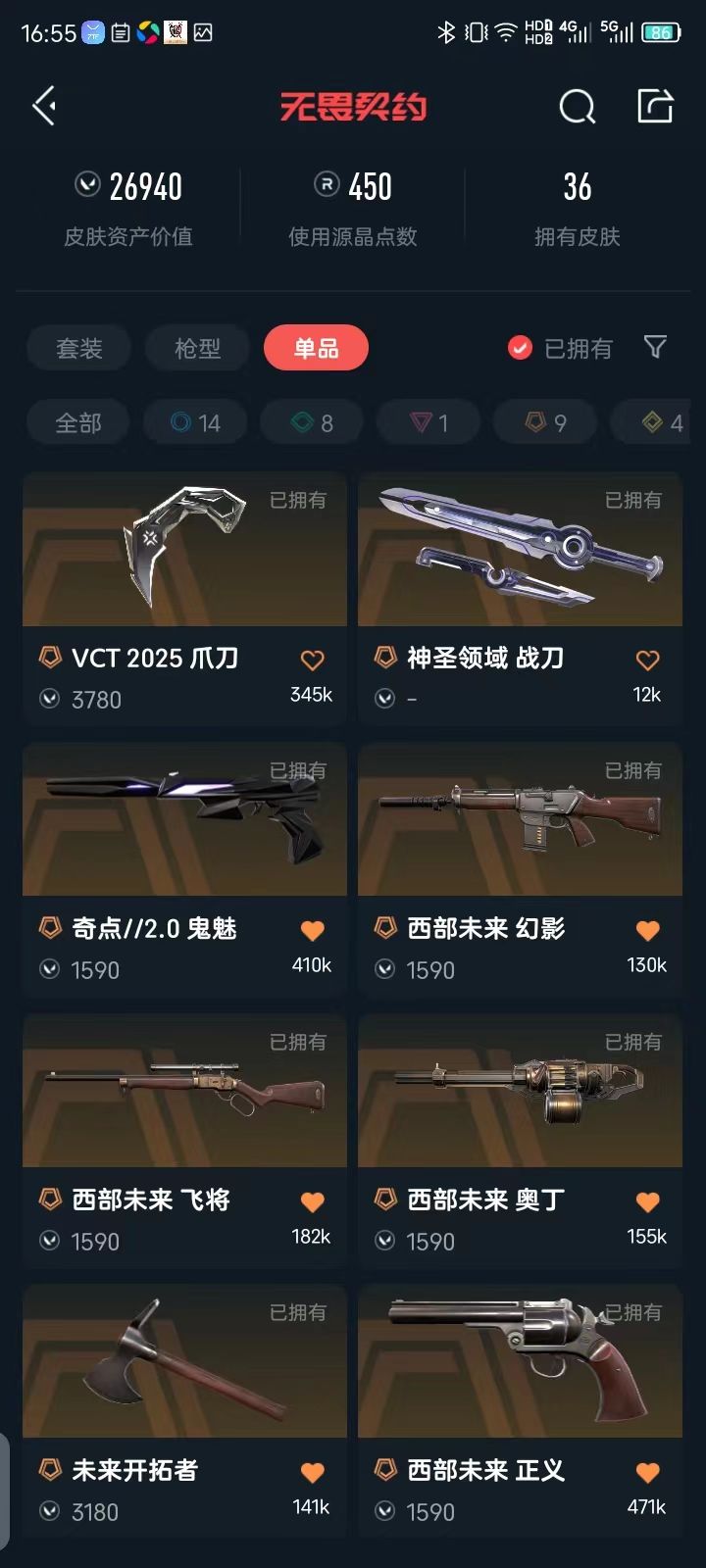Switch to the 套装 tab
The image size is (706, 1568).
coord(79,348)
